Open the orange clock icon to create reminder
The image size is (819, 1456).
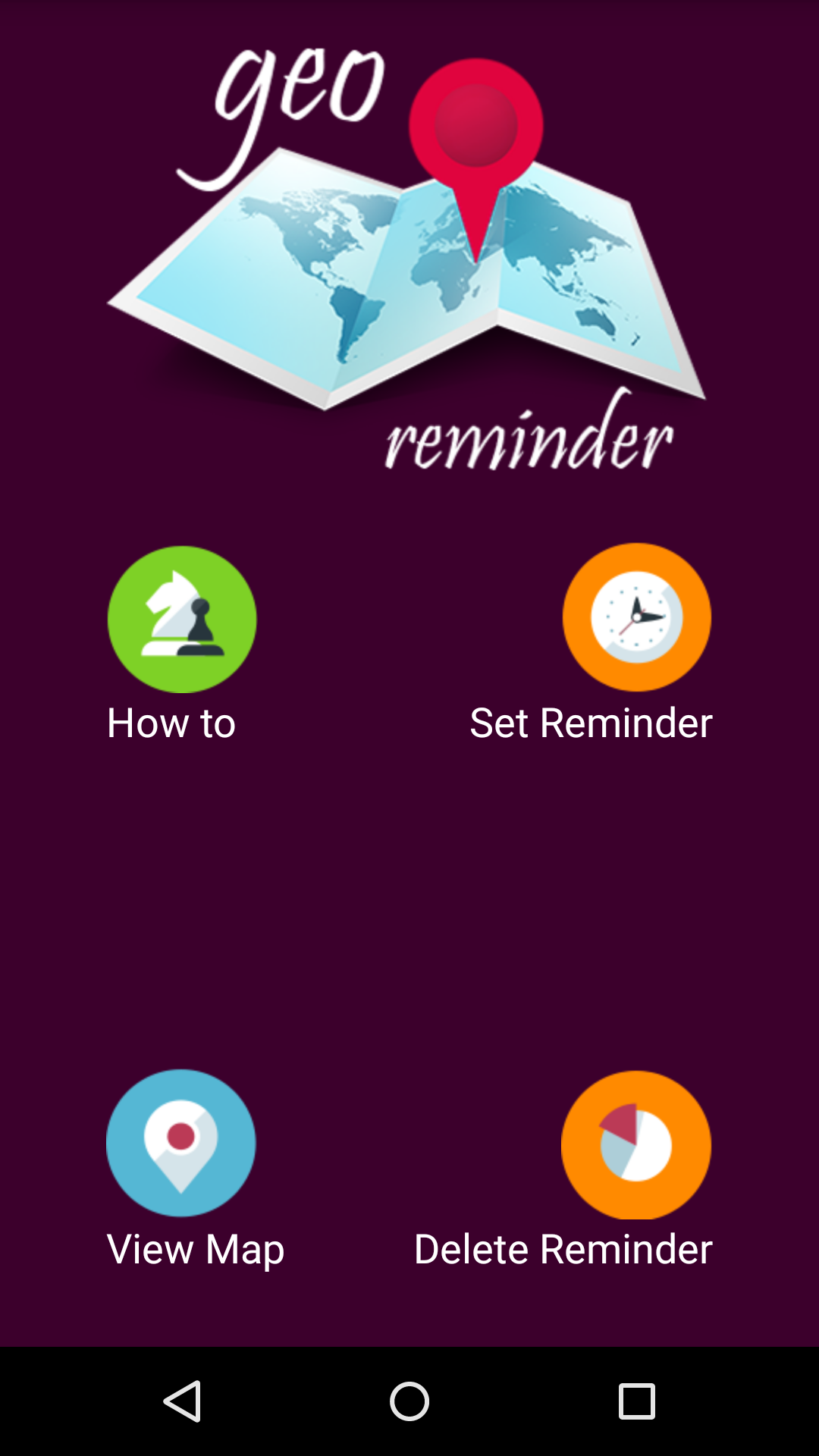click(x=636, y=618)
